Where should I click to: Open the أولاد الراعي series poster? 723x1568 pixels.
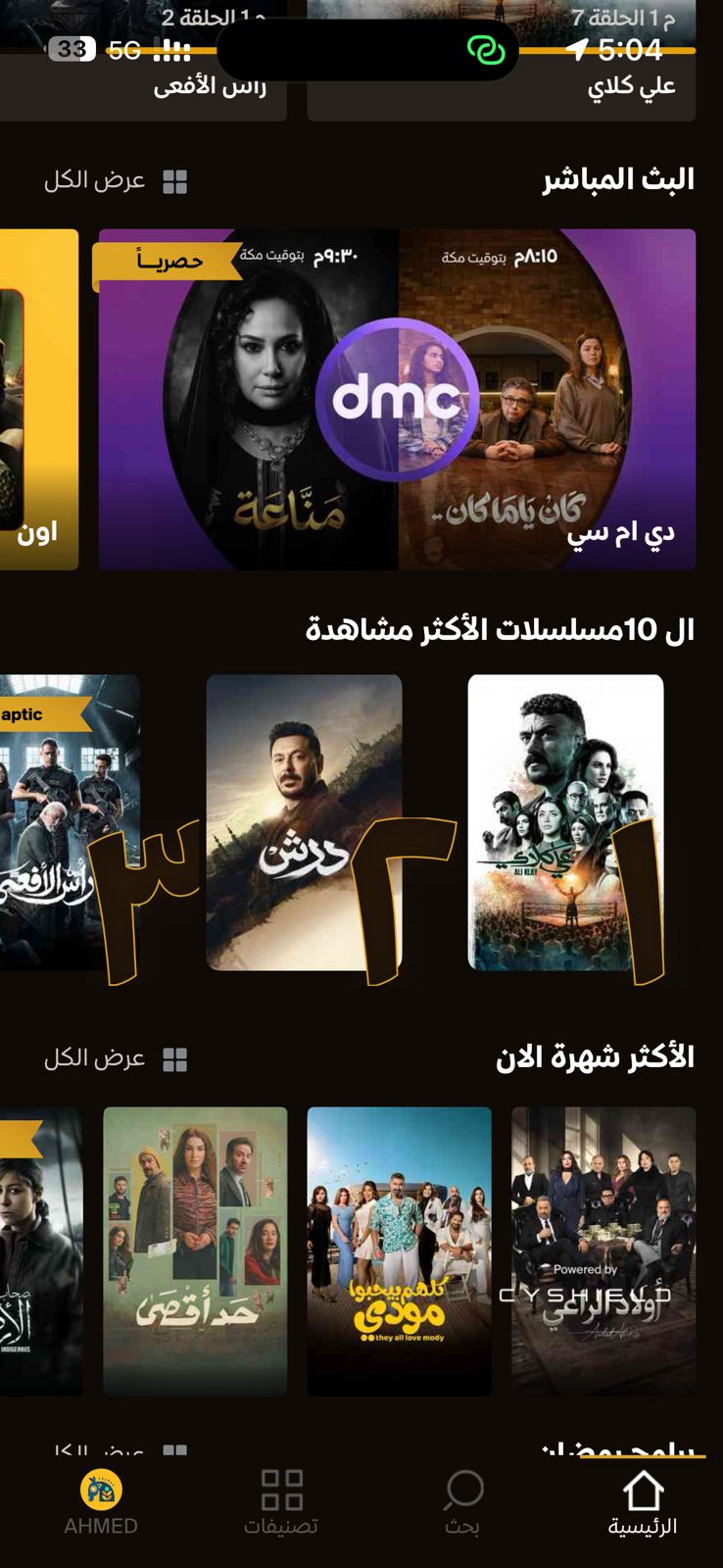(603, 1249)
